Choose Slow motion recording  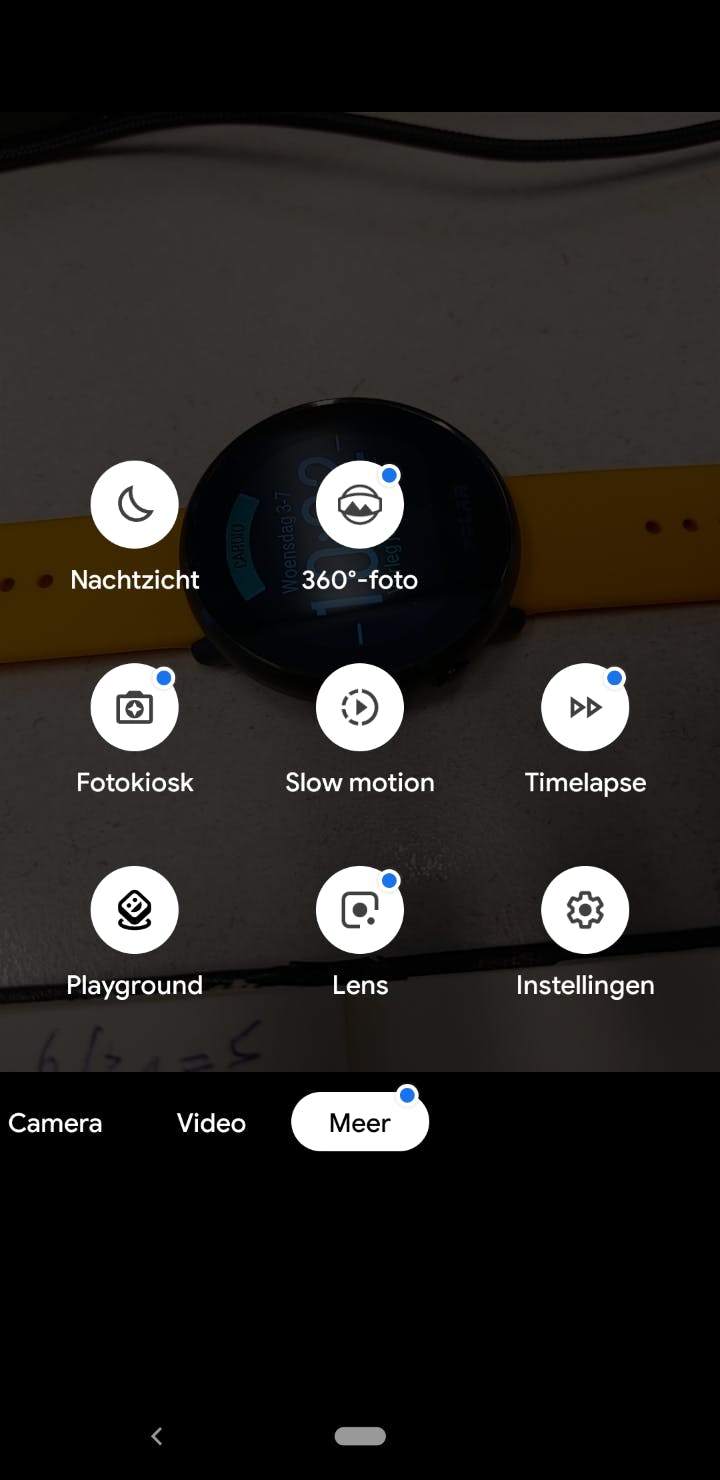pyautogui.click(x=360, y=708)
